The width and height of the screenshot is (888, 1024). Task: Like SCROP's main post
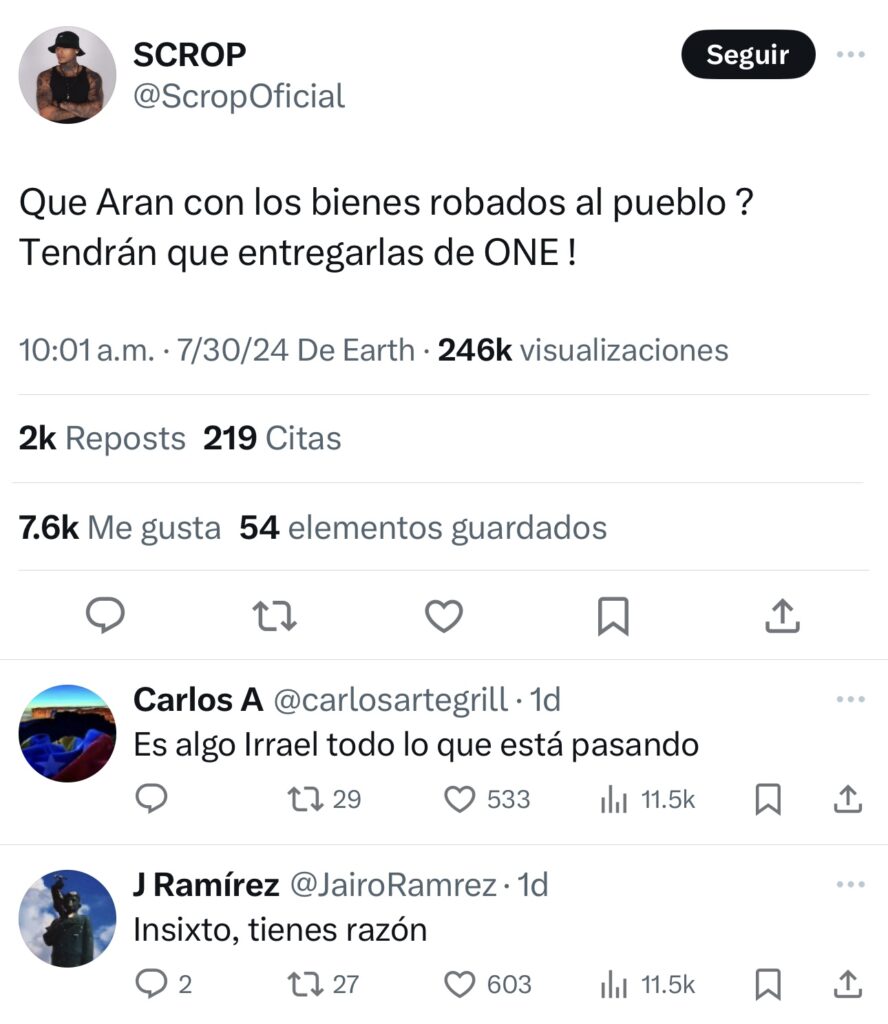pyautogui.click(x=444, y=616)
